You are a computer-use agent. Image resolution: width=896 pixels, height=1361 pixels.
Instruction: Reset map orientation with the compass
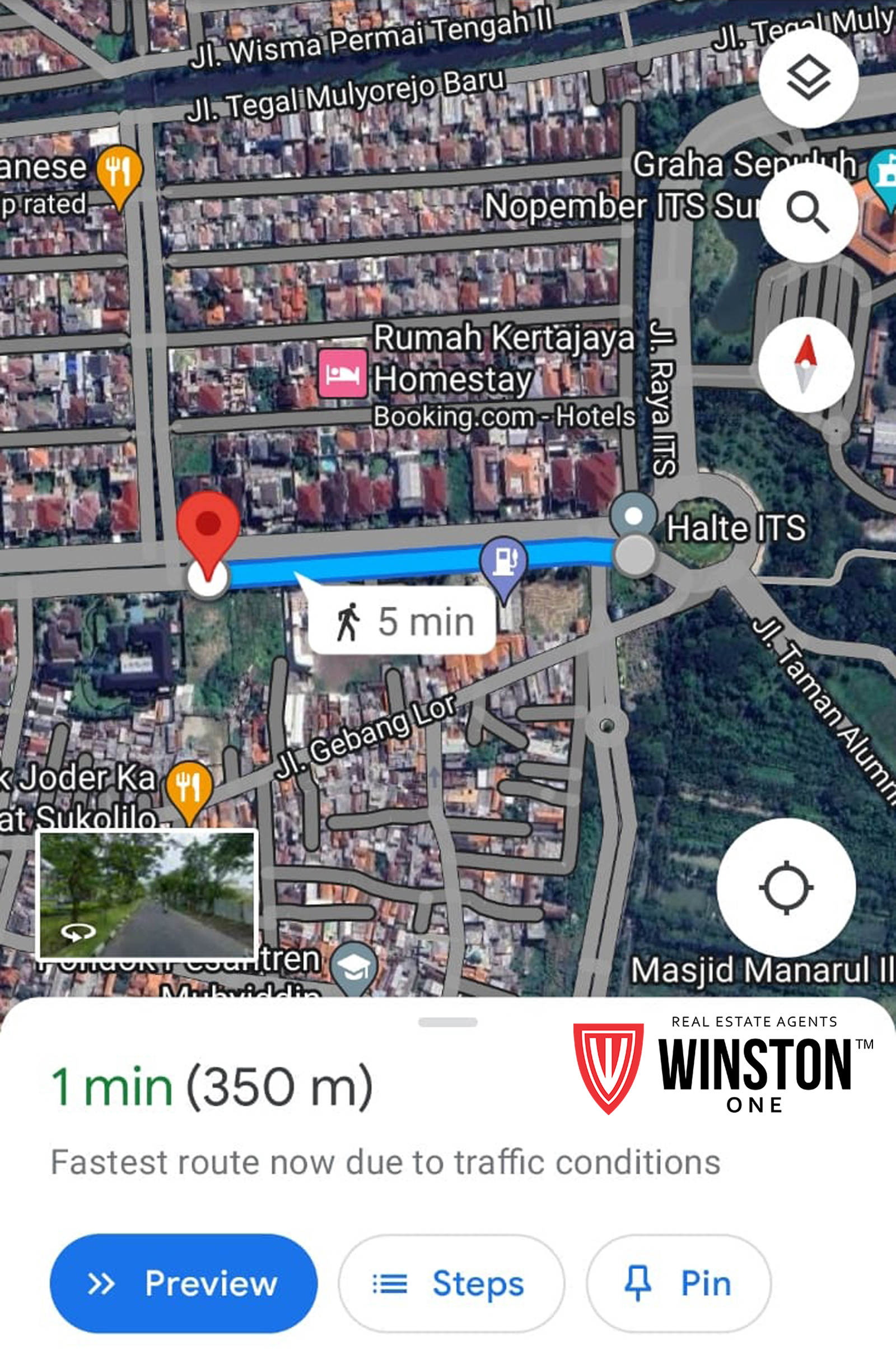(806, 364)
